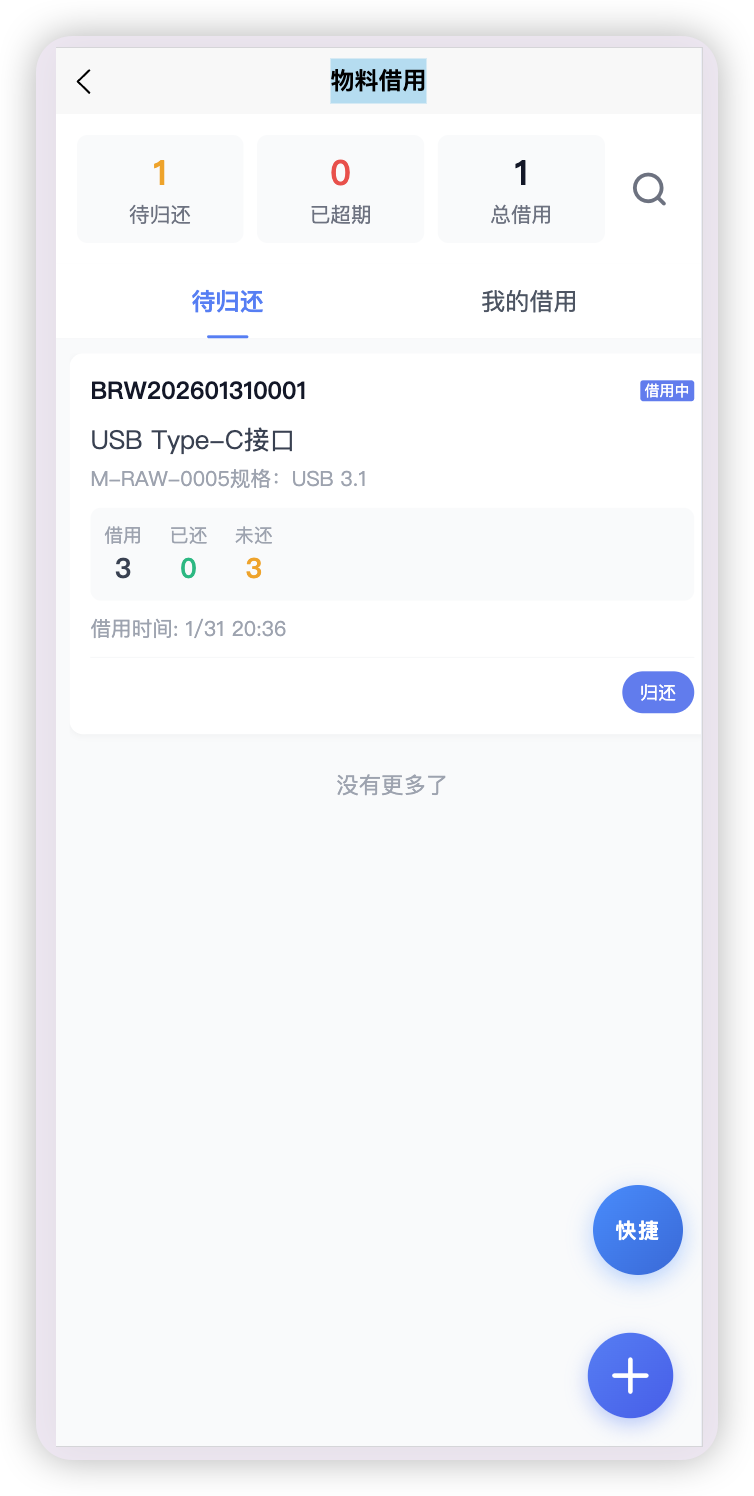754x1496 pixels.
Task: Click the 未还 count showing 3
Action: coord(253,567)
